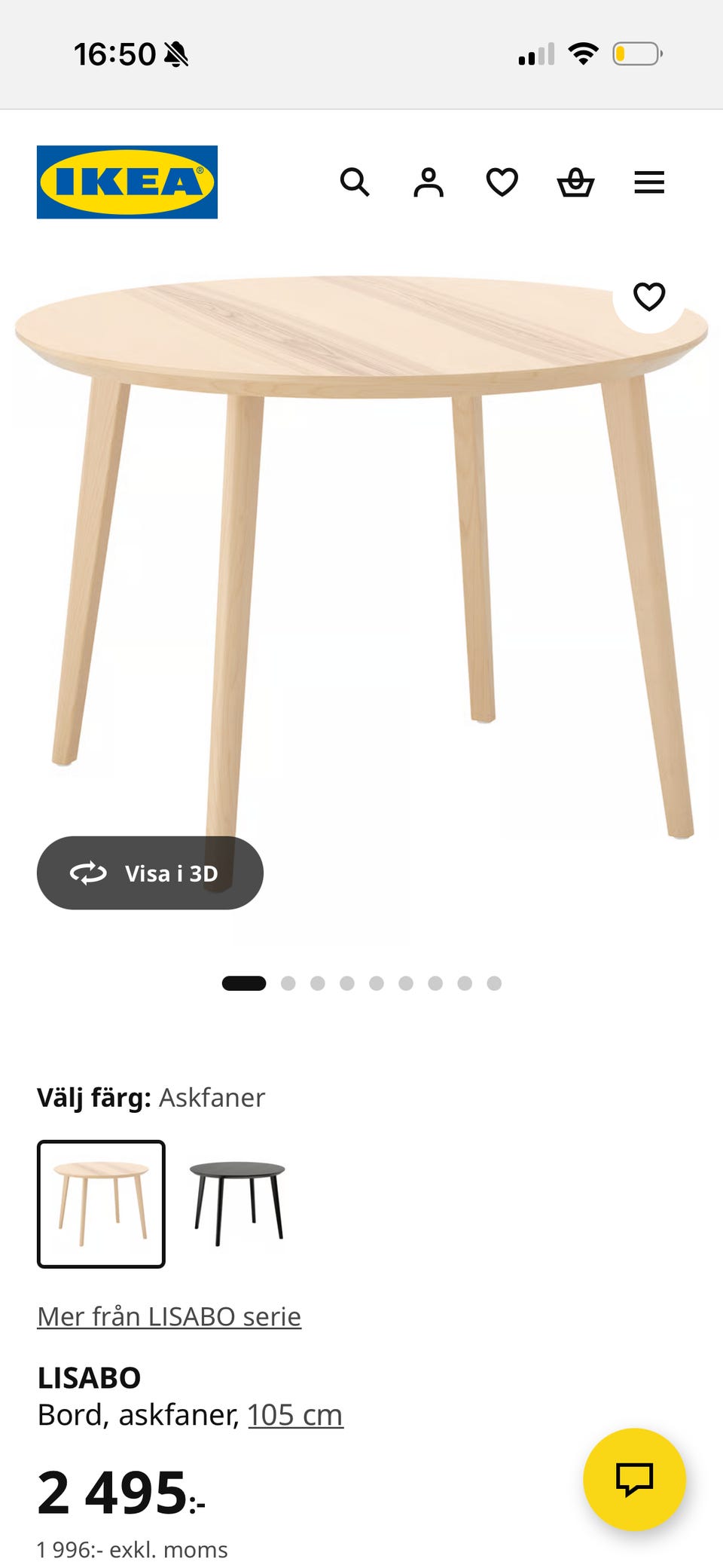Image resolution: width=723 pixels, height=1568 pixels.
Task: Select the last image carousel dot
Action: click(494, 983)
